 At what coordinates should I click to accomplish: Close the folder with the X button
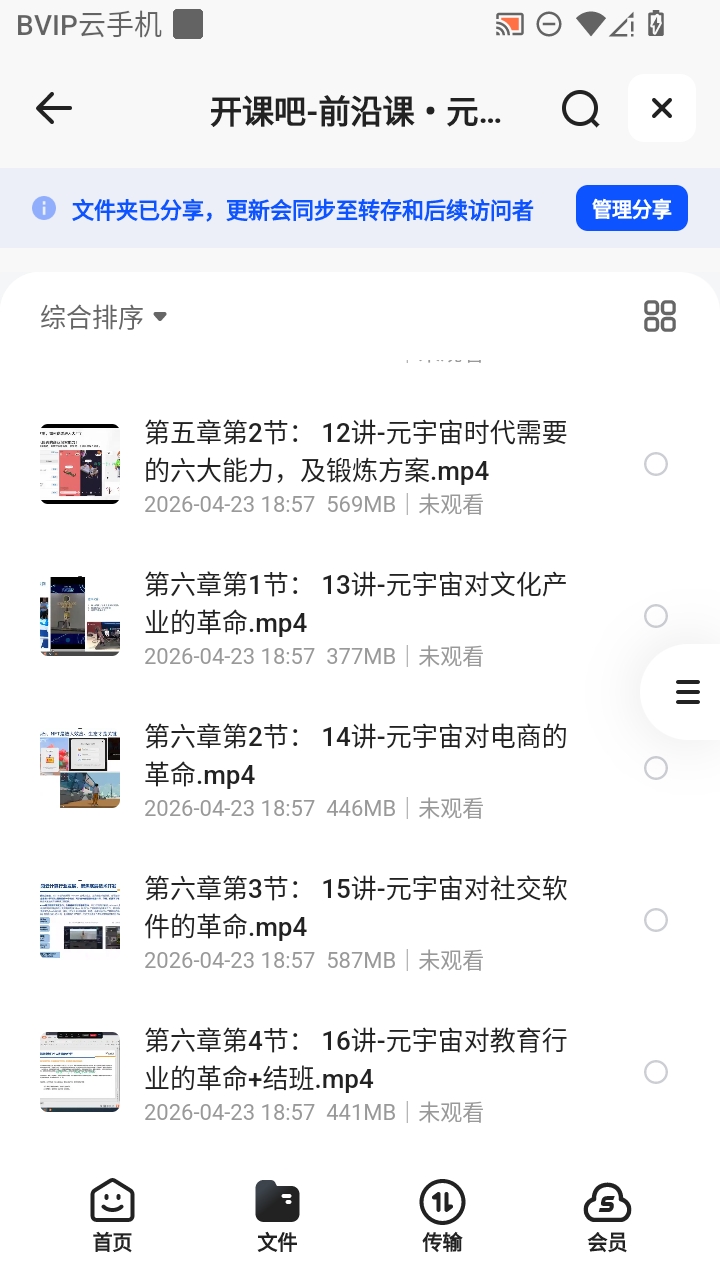tap(662, 108)
